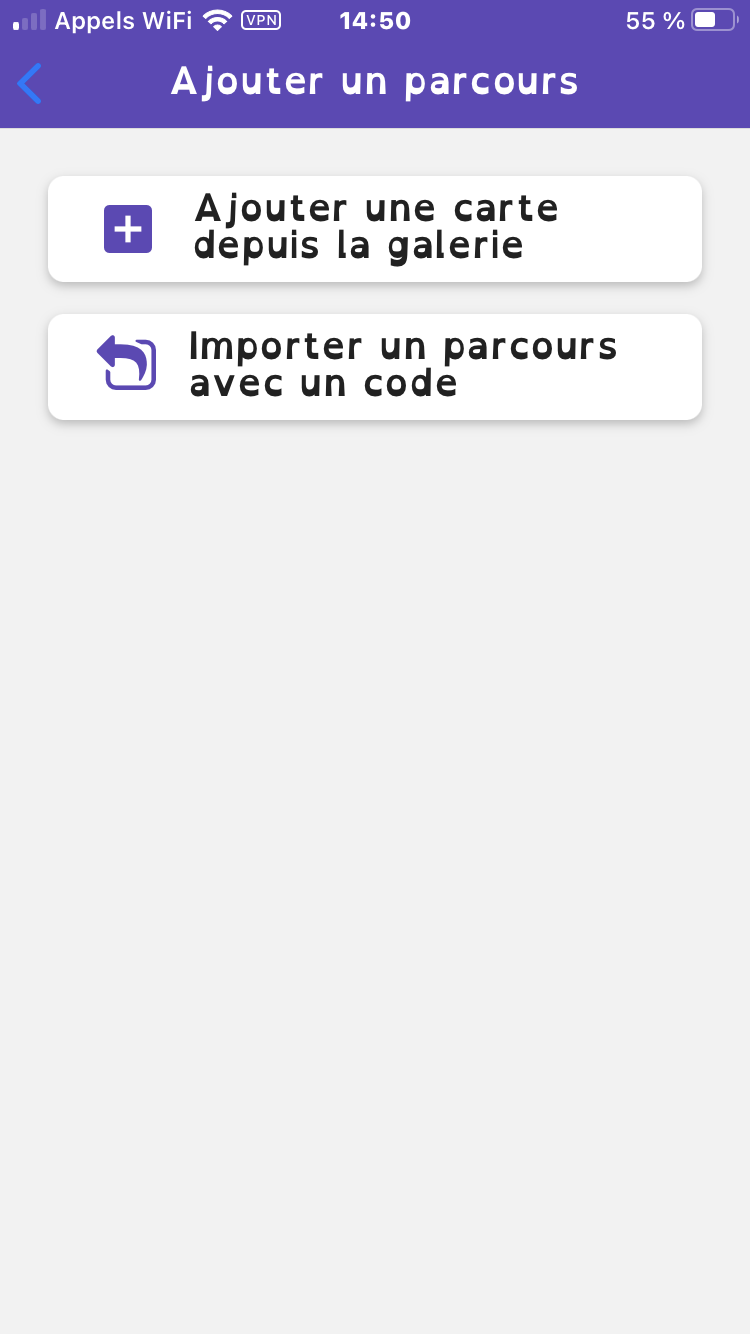Open Importer un parcours avec un code
750x1334 pixels.
tap(374, 366)
